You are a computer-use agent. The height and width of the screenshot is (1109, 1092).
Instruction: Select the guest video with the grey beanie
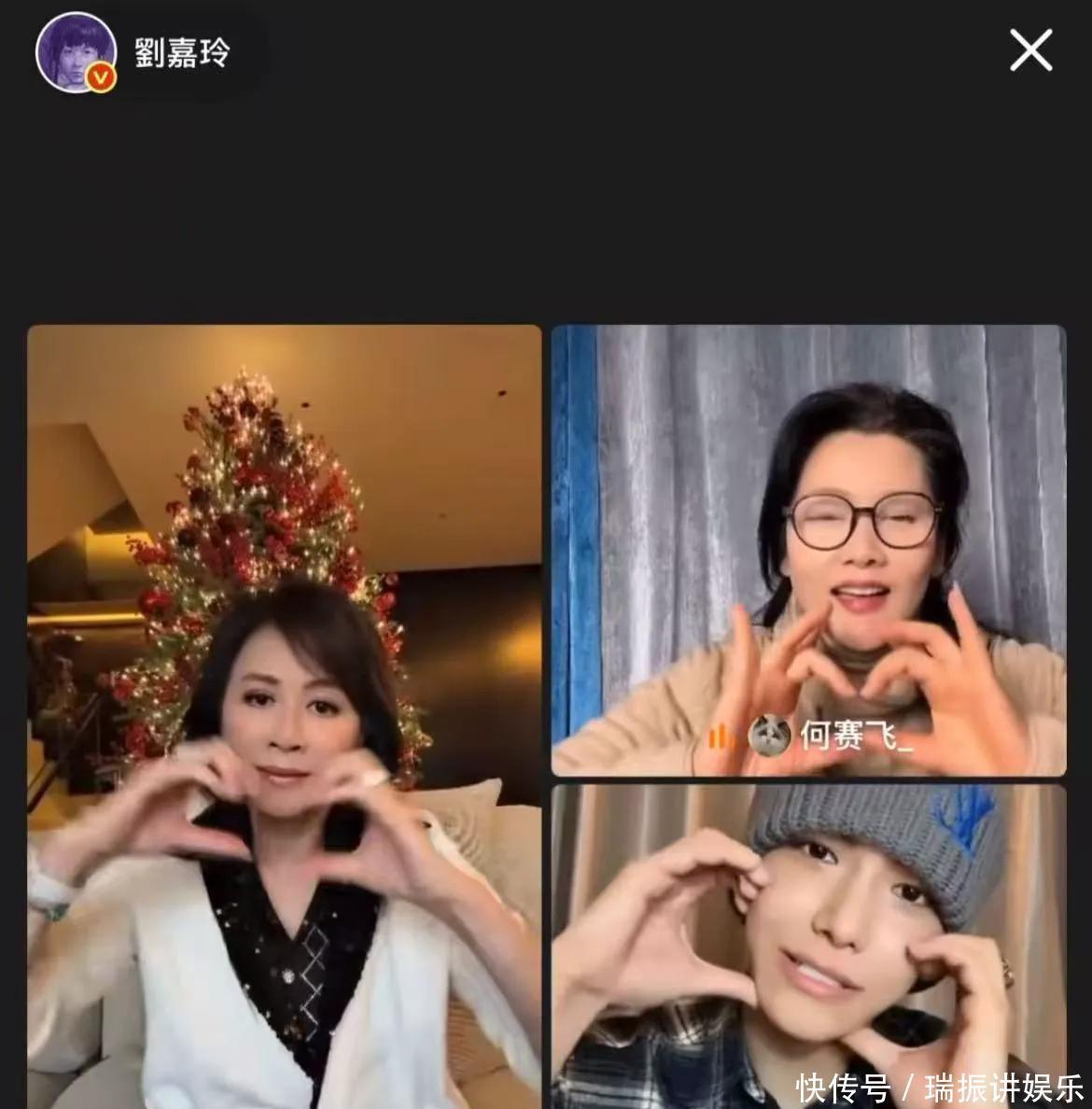pos(808,945)
